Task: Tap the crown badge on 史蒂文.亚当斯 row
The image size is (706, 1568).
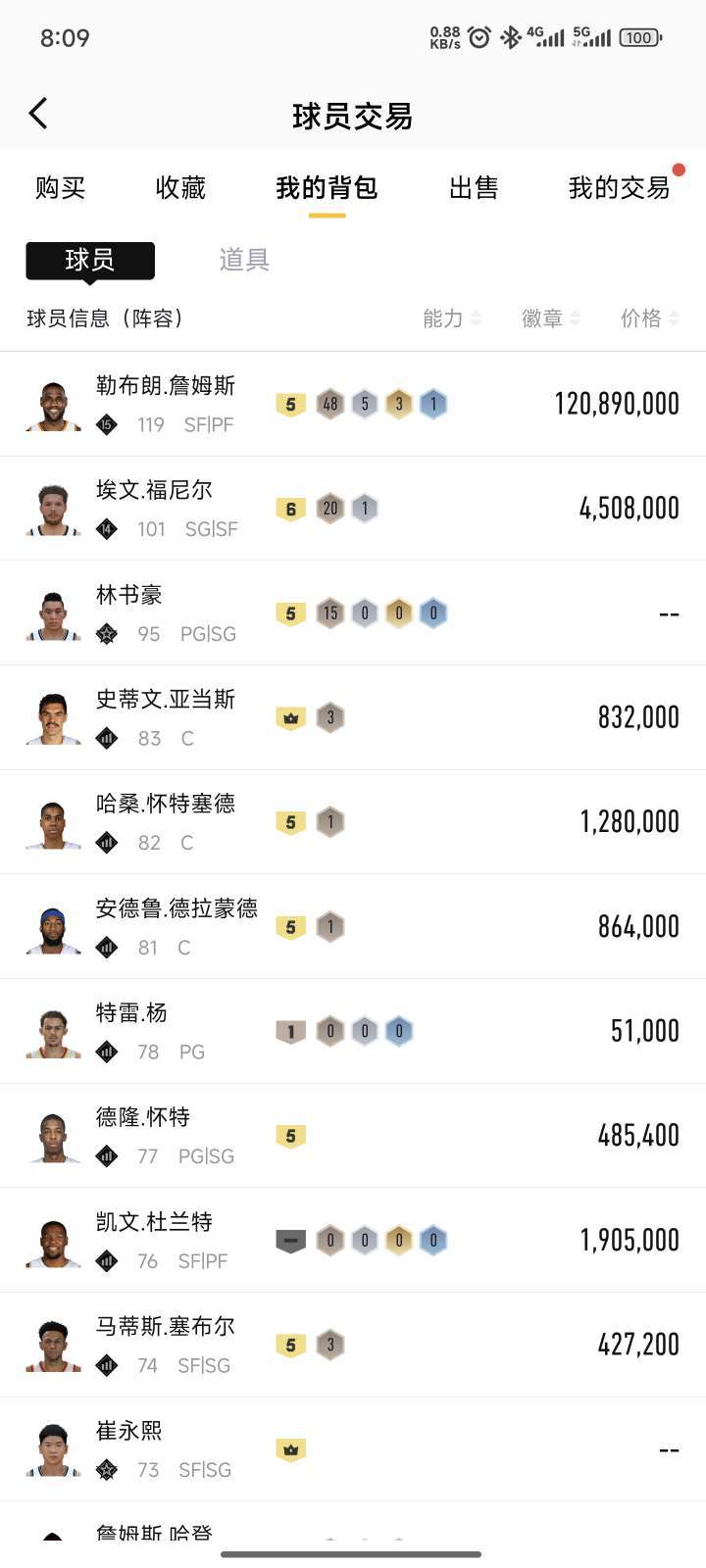Action: tap(290, 716)
